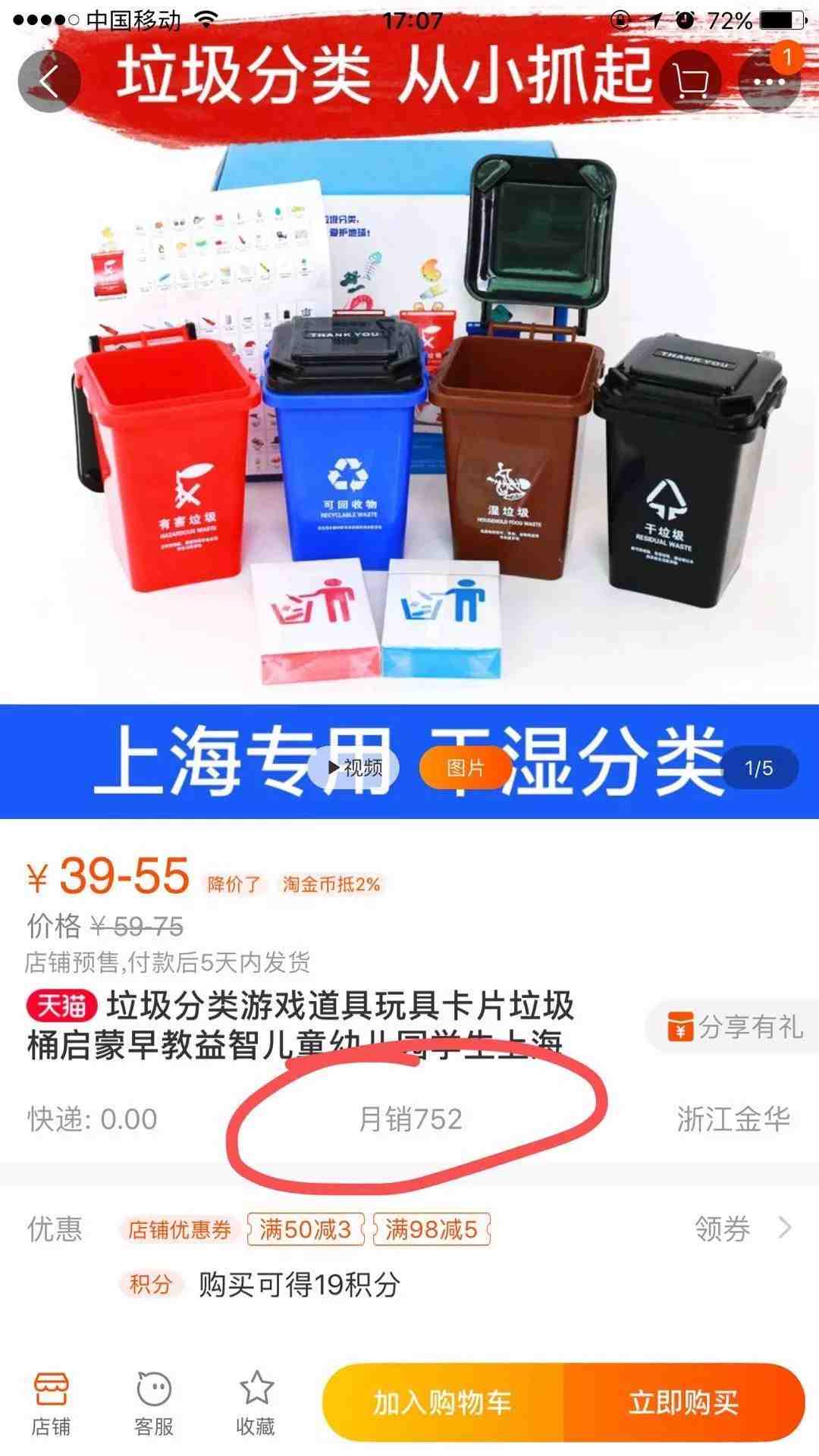The width and height of the screenshot is (819, 1456).
Task: Visit the 店铺 store page
Action: coord(51,1404)
